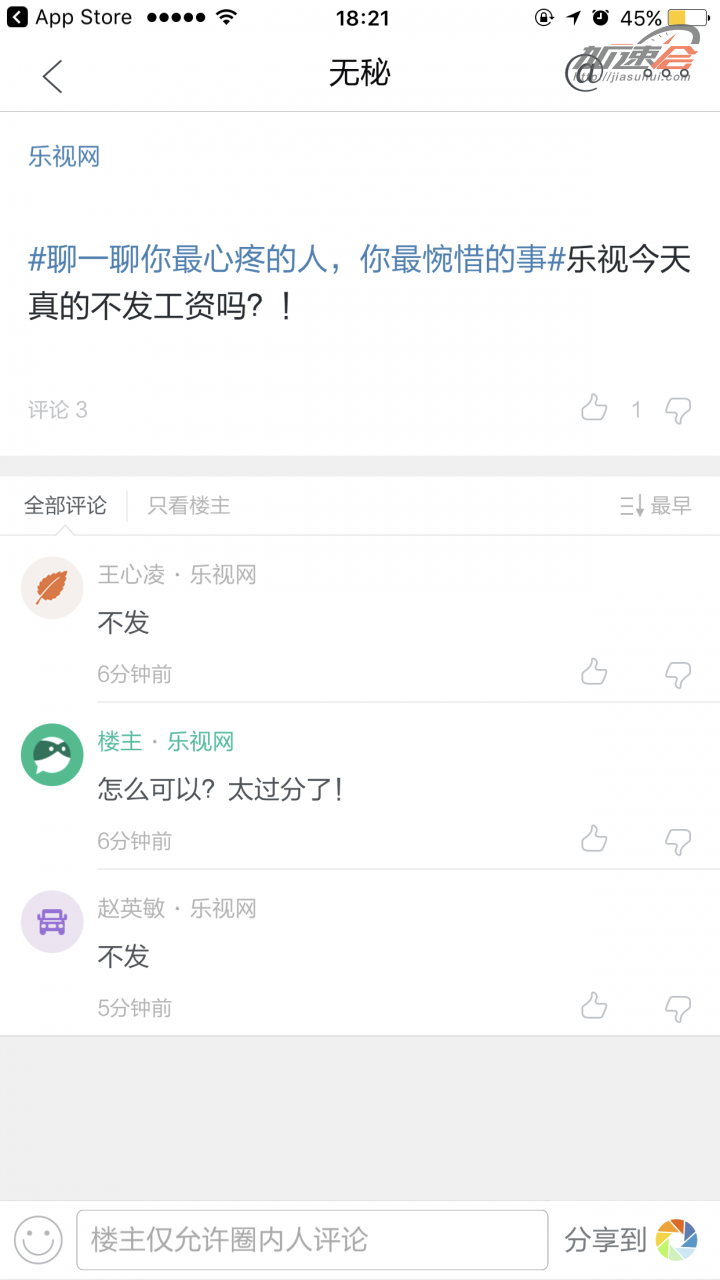
Task: Open 赵英敏's car avatar
Action: click(51, 921)
